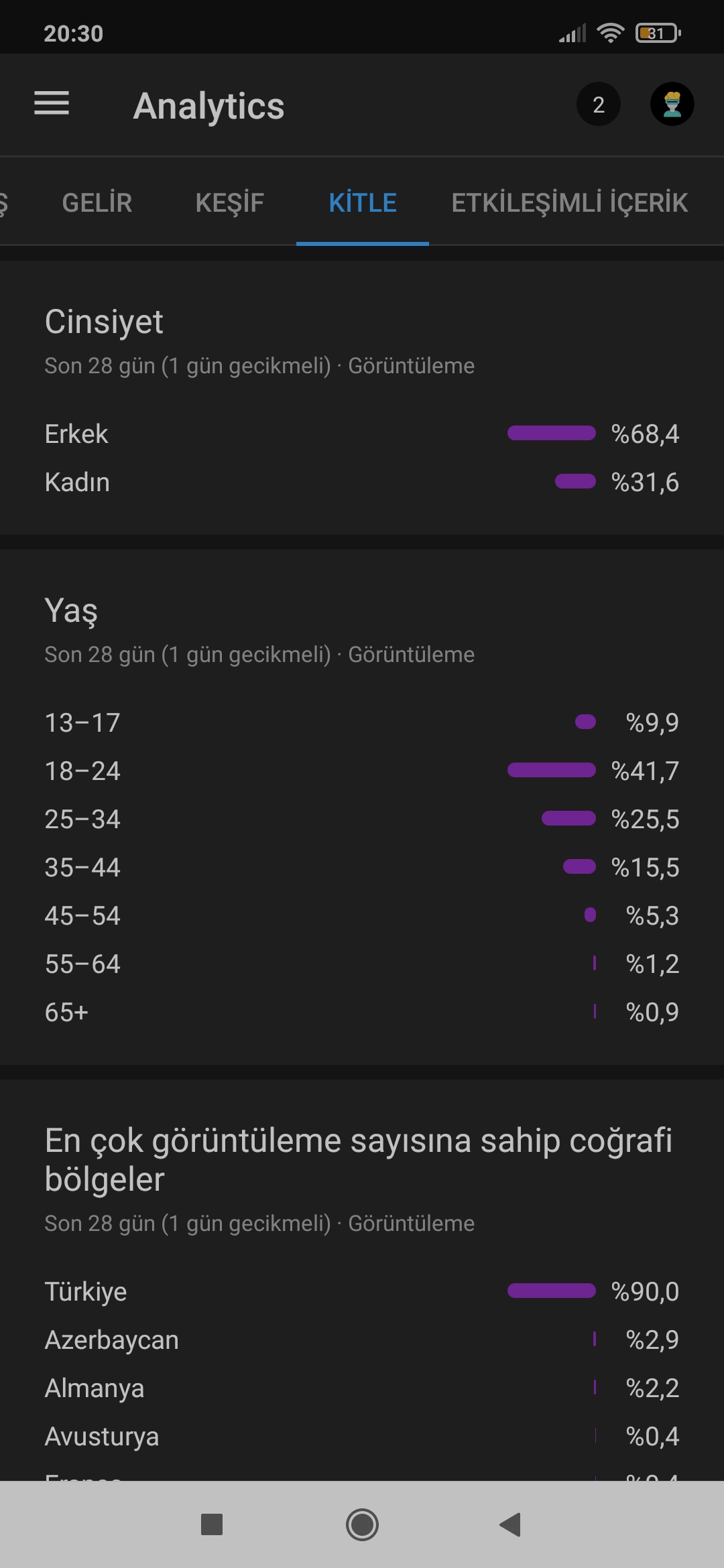Switch to the ETKİLEŞİMLİ İÇERİK tab
724x1568 pixels.
570,202
